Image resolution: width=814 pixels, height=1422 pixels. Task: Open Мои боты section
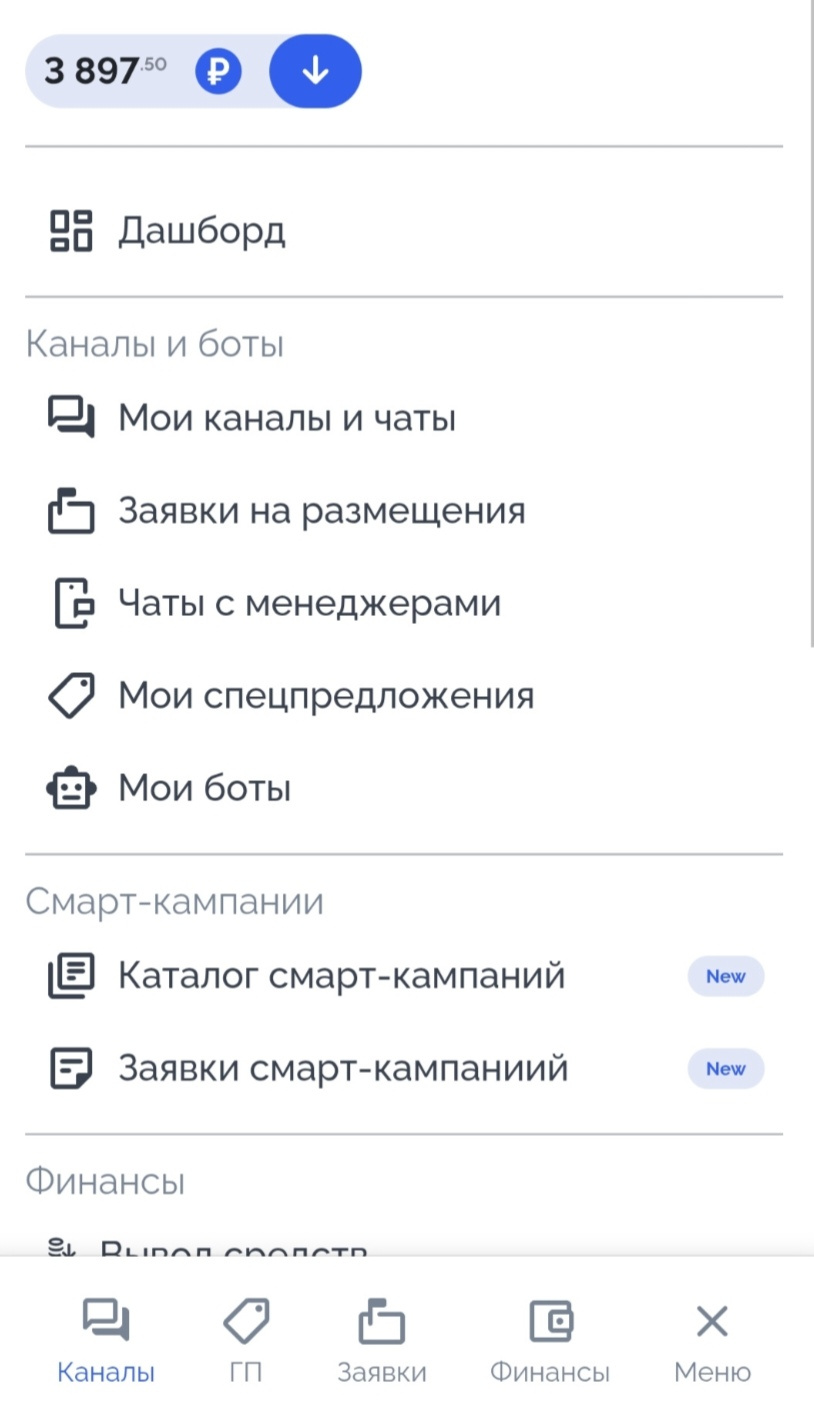tap(204, 789)
